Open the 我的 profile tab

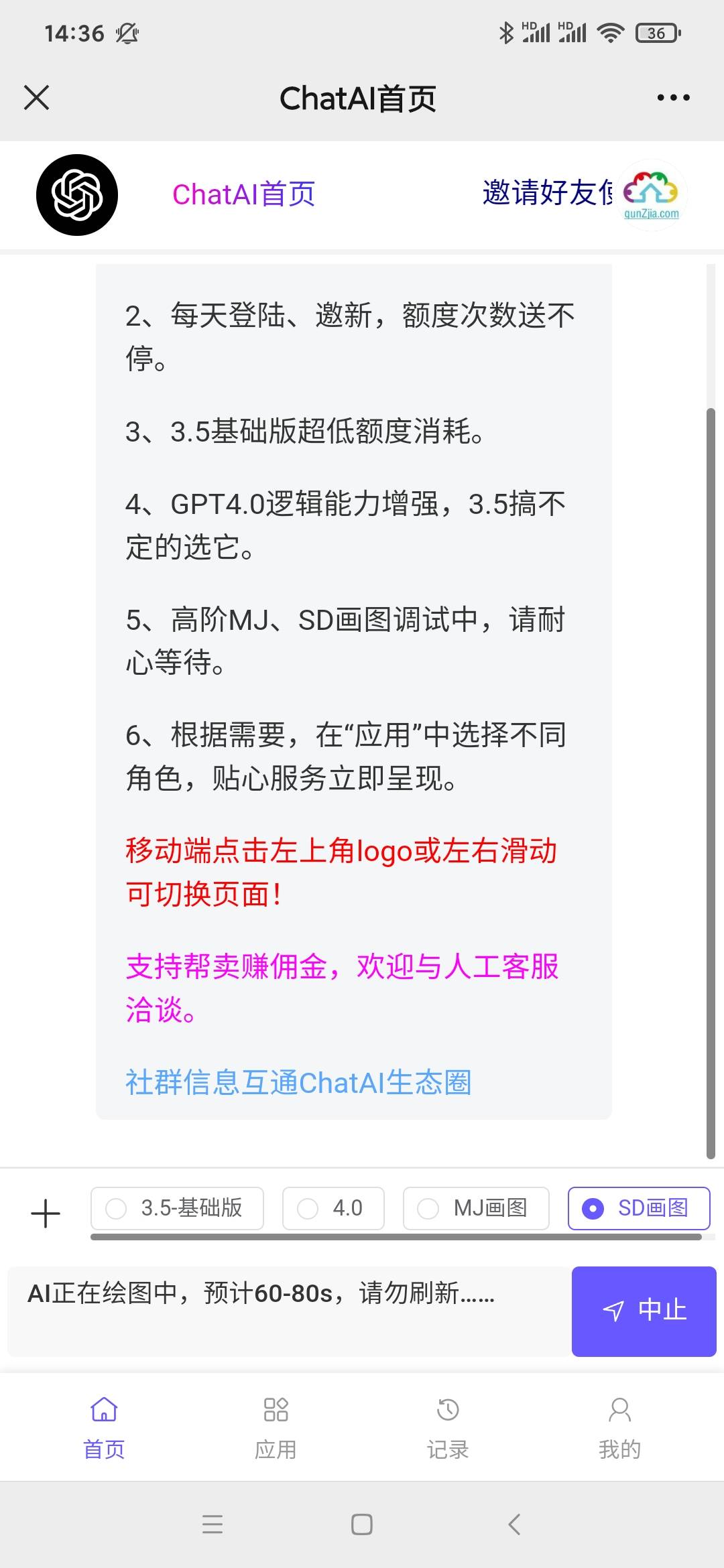pos(619,1427)
